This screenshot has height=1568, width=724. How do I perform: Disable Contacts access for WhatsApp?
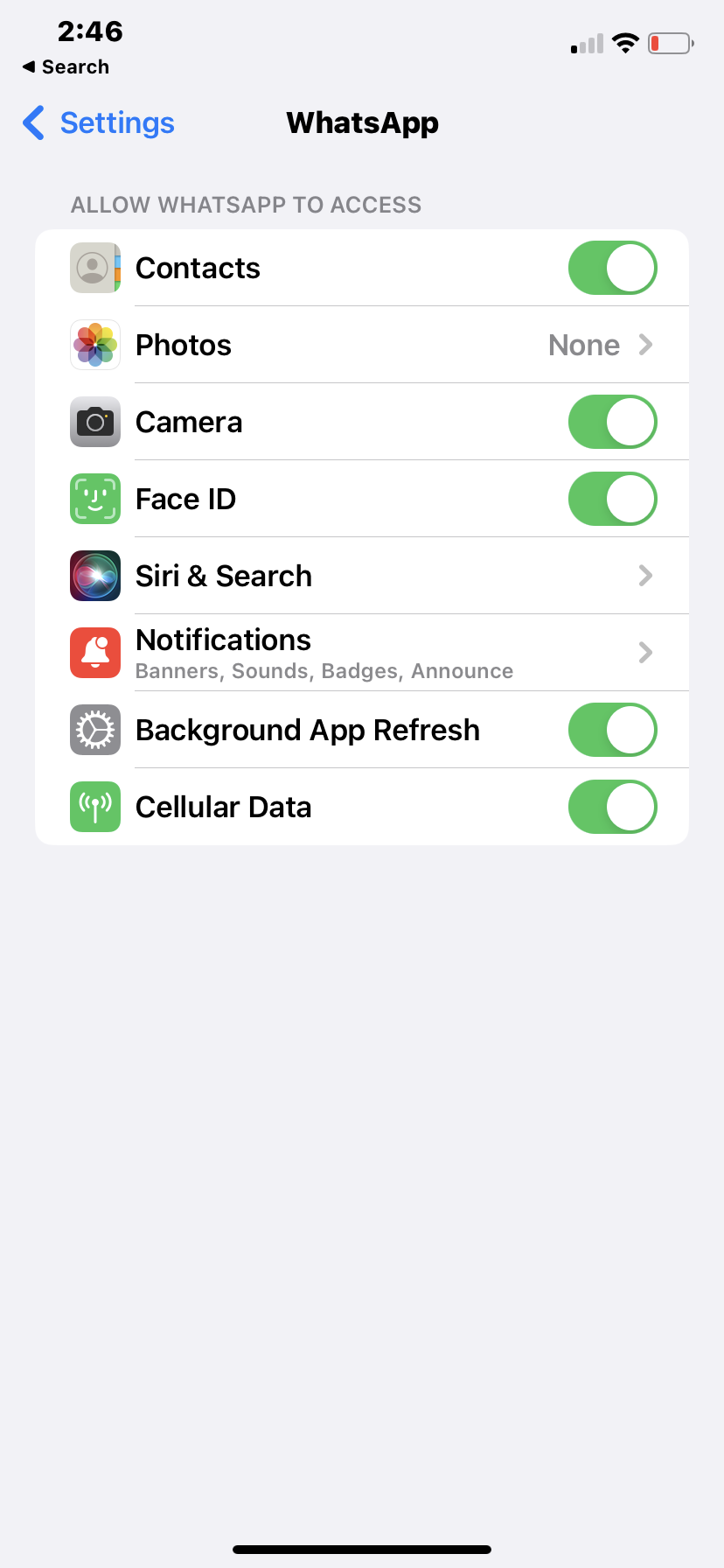612,268
